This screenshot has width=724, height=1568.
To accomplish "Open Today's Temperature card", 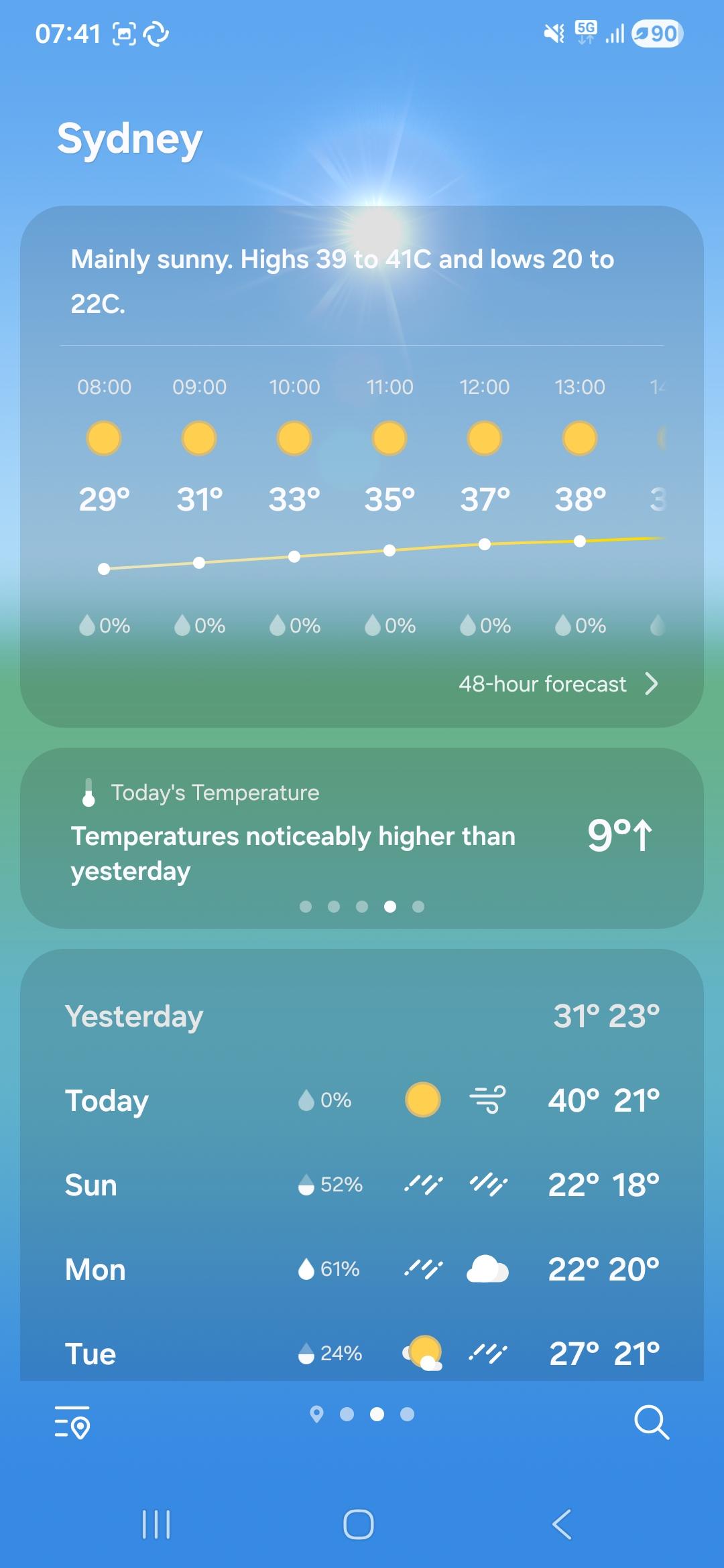I will (362, 838).
